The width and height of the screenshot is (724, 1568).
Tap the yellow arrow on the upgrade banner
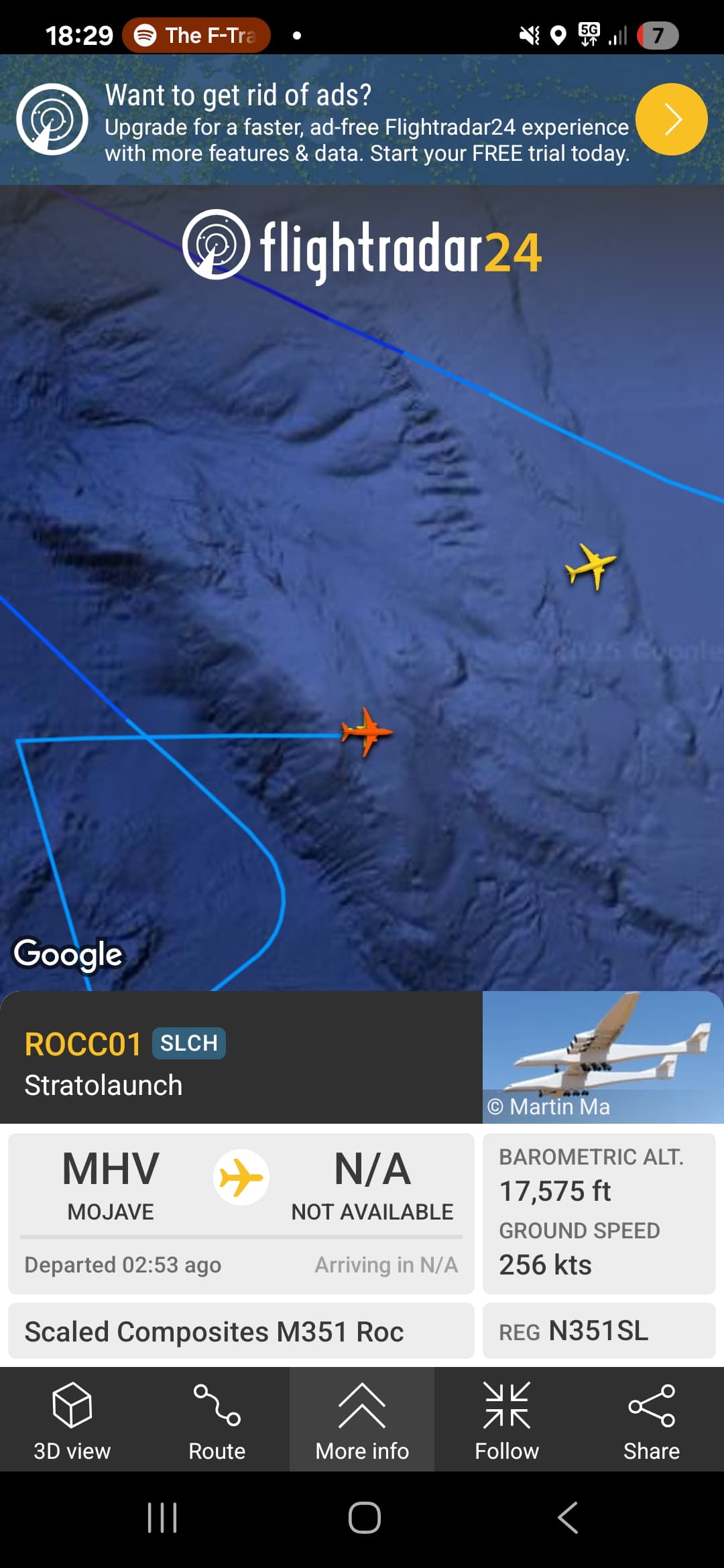coord(671,119)
